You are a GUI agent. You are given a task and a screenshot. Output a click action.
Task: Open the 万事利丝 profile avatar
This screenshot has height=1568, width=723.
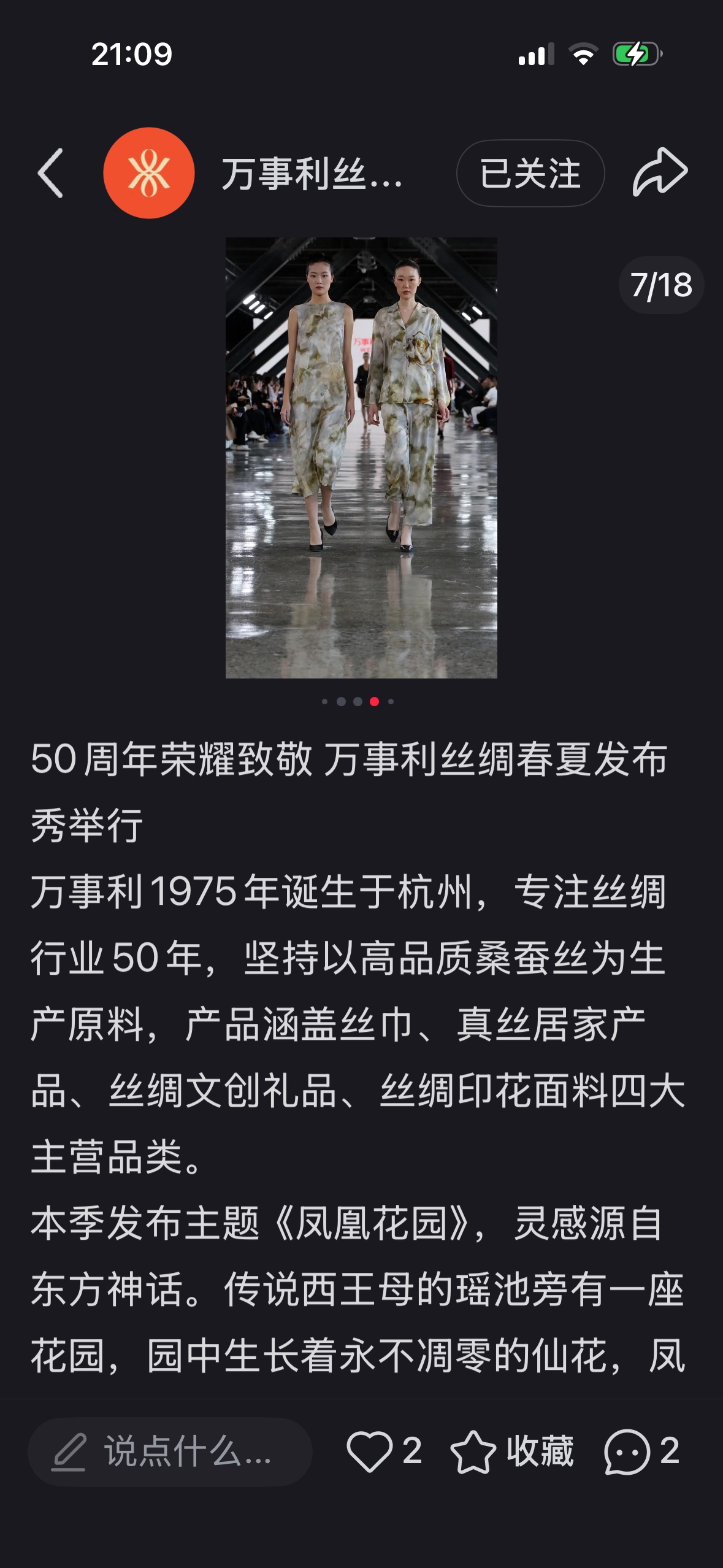click(148, 173)
